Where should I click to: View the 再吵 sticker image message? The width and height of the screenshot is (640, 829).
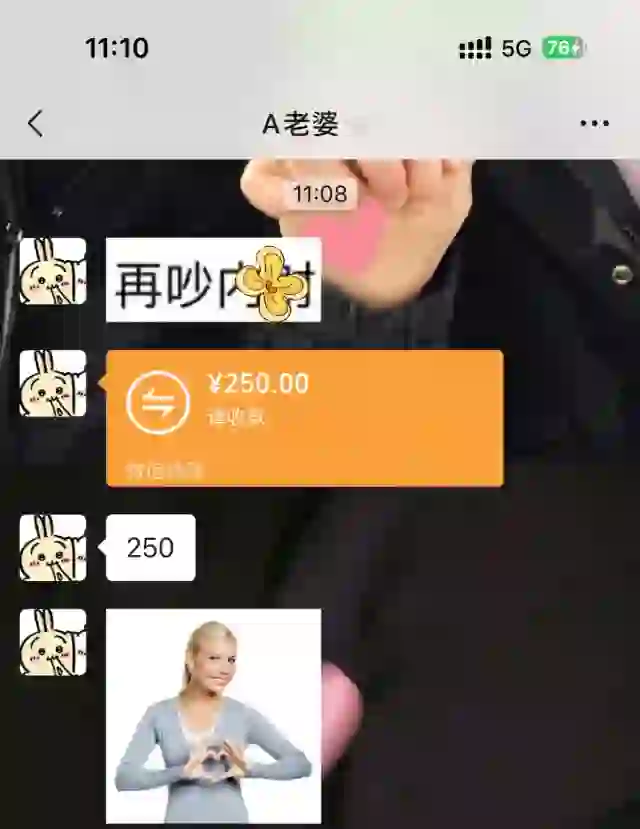point(213,280)
